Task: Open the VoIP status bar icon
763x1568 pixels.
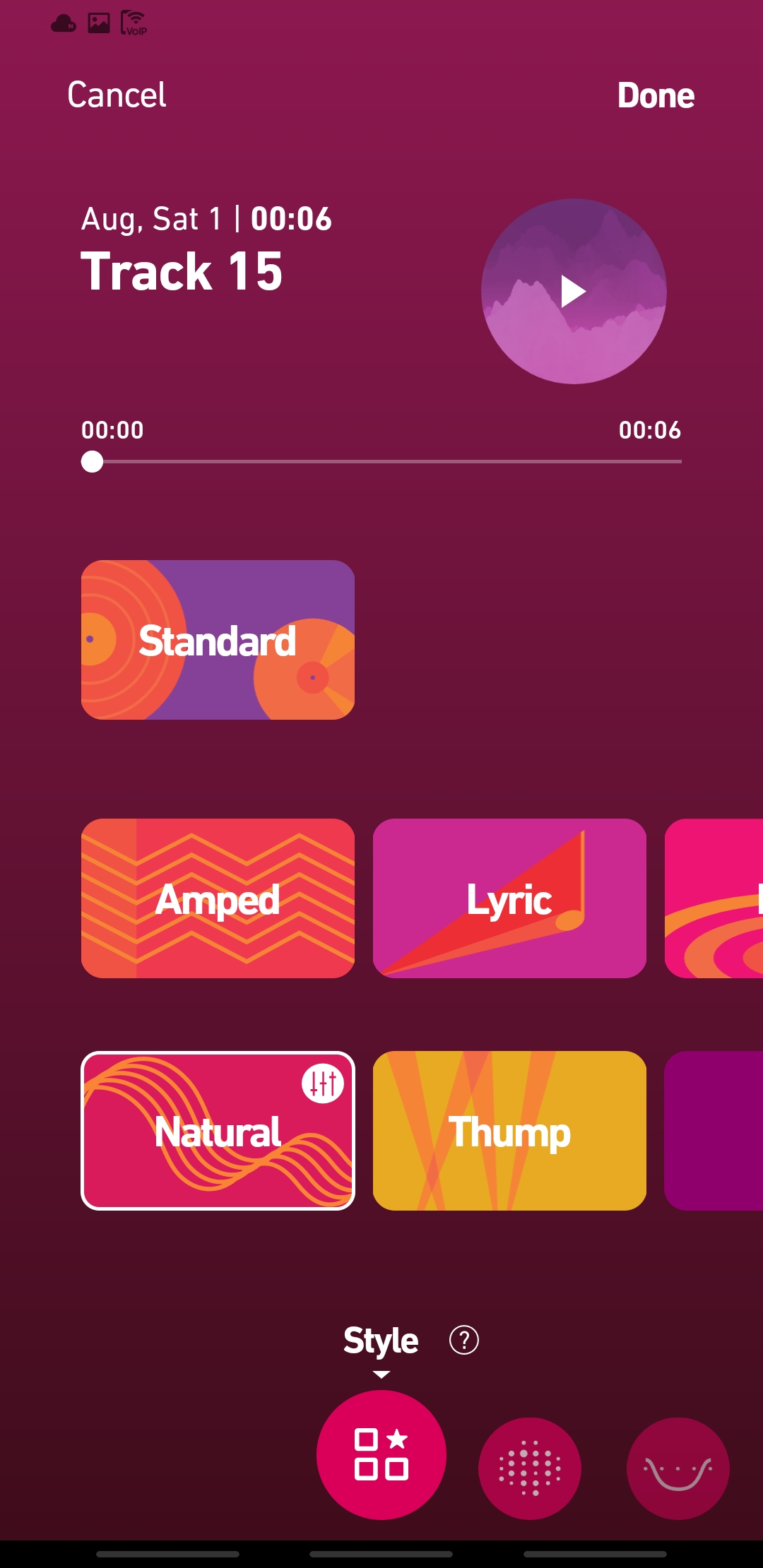Action: coord(133,23)
